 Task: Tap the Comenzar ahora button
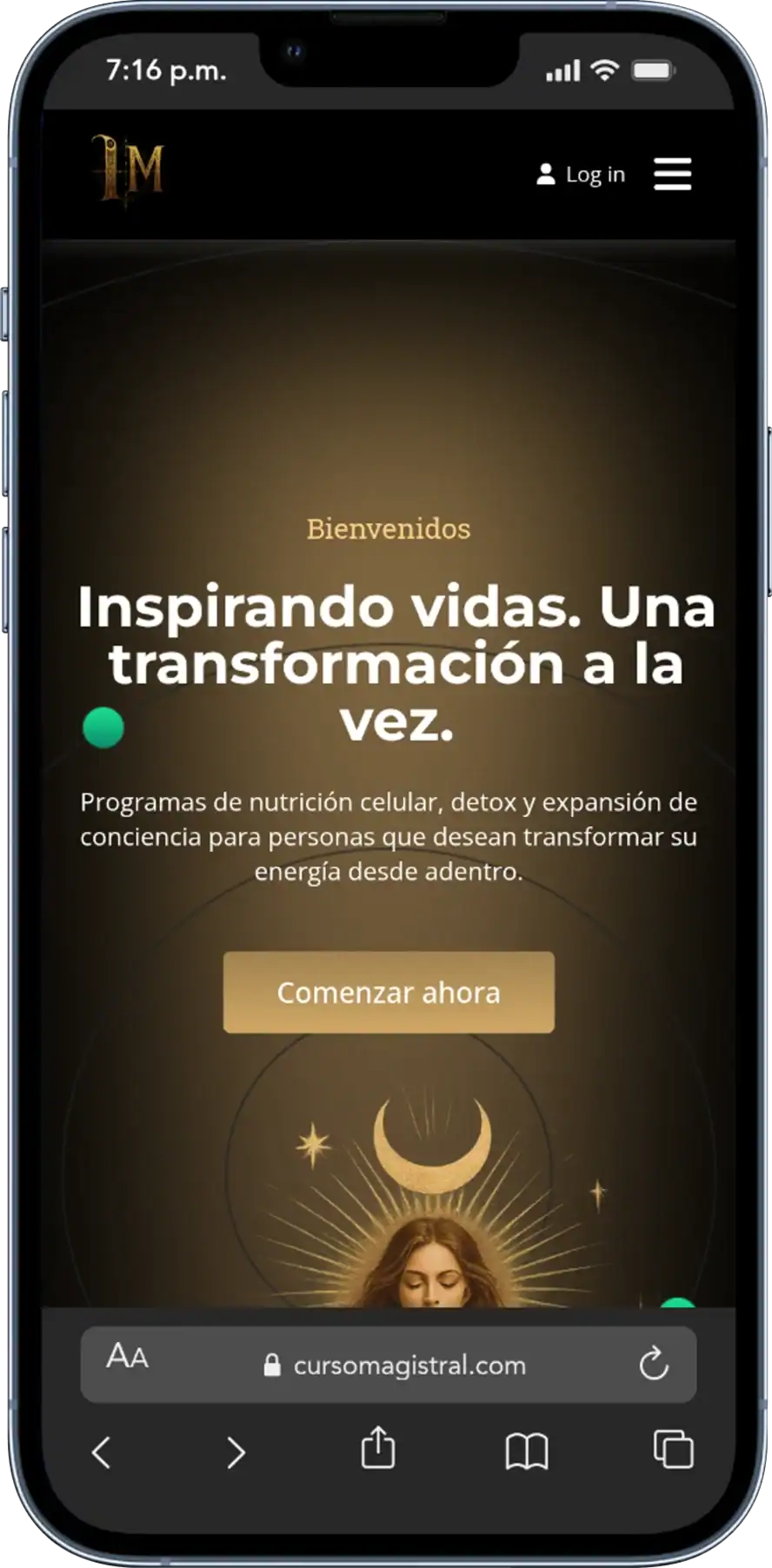pyautogui.click(x=389, y=992)
